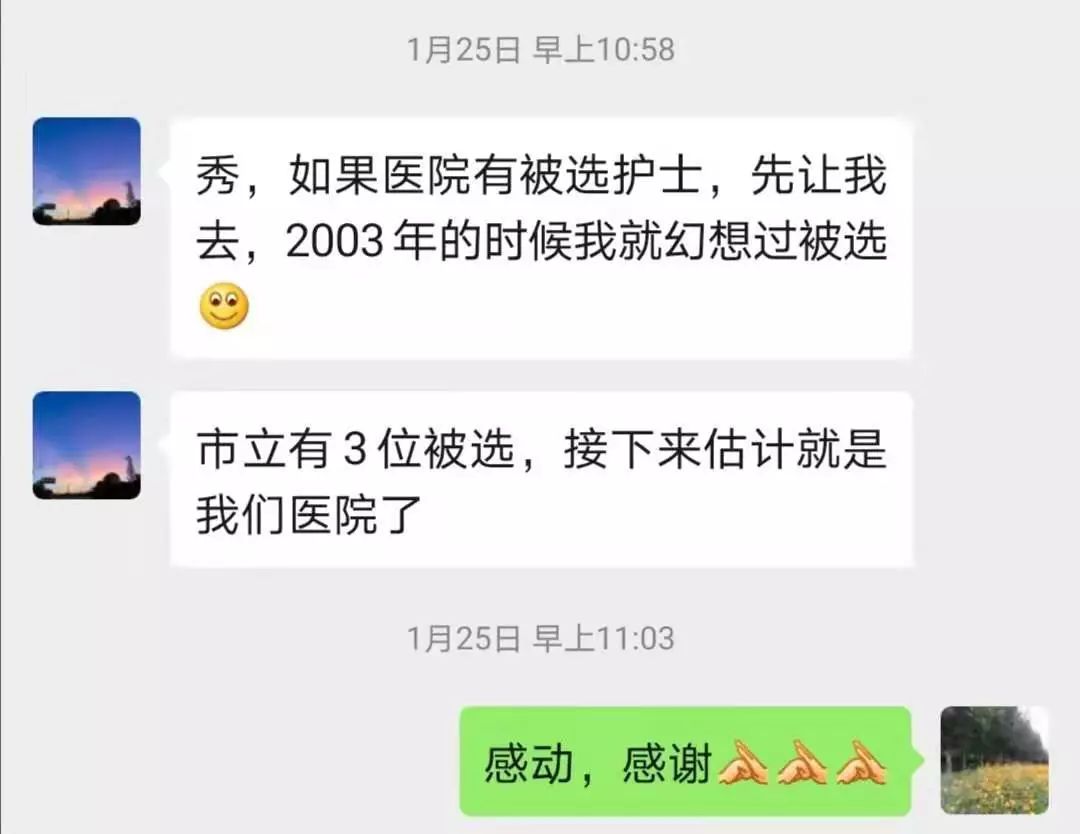Open sender's avatar beside the 秀，如果医院 message
This screenshot has height=834, width=1080.
[x=87, y=171]
